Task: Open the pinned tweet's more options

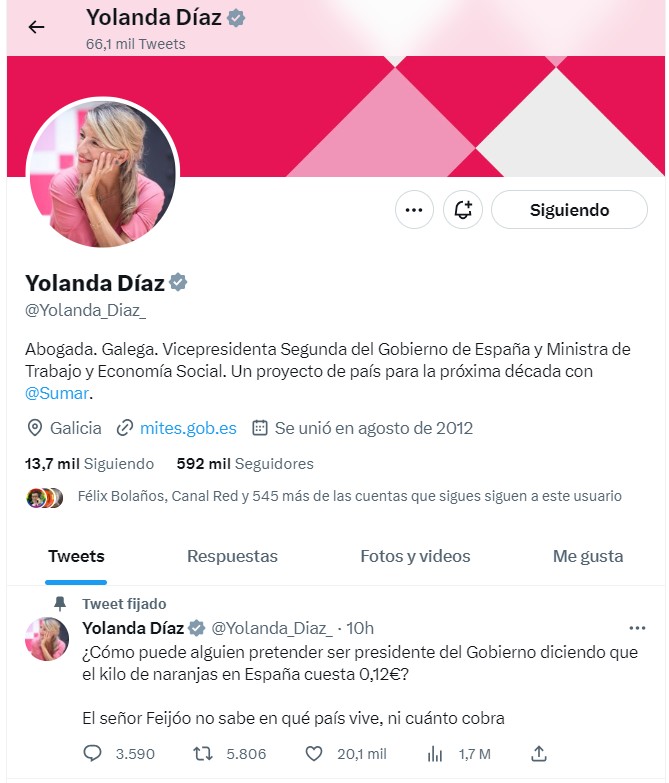Action: click(x=637, y=628)
